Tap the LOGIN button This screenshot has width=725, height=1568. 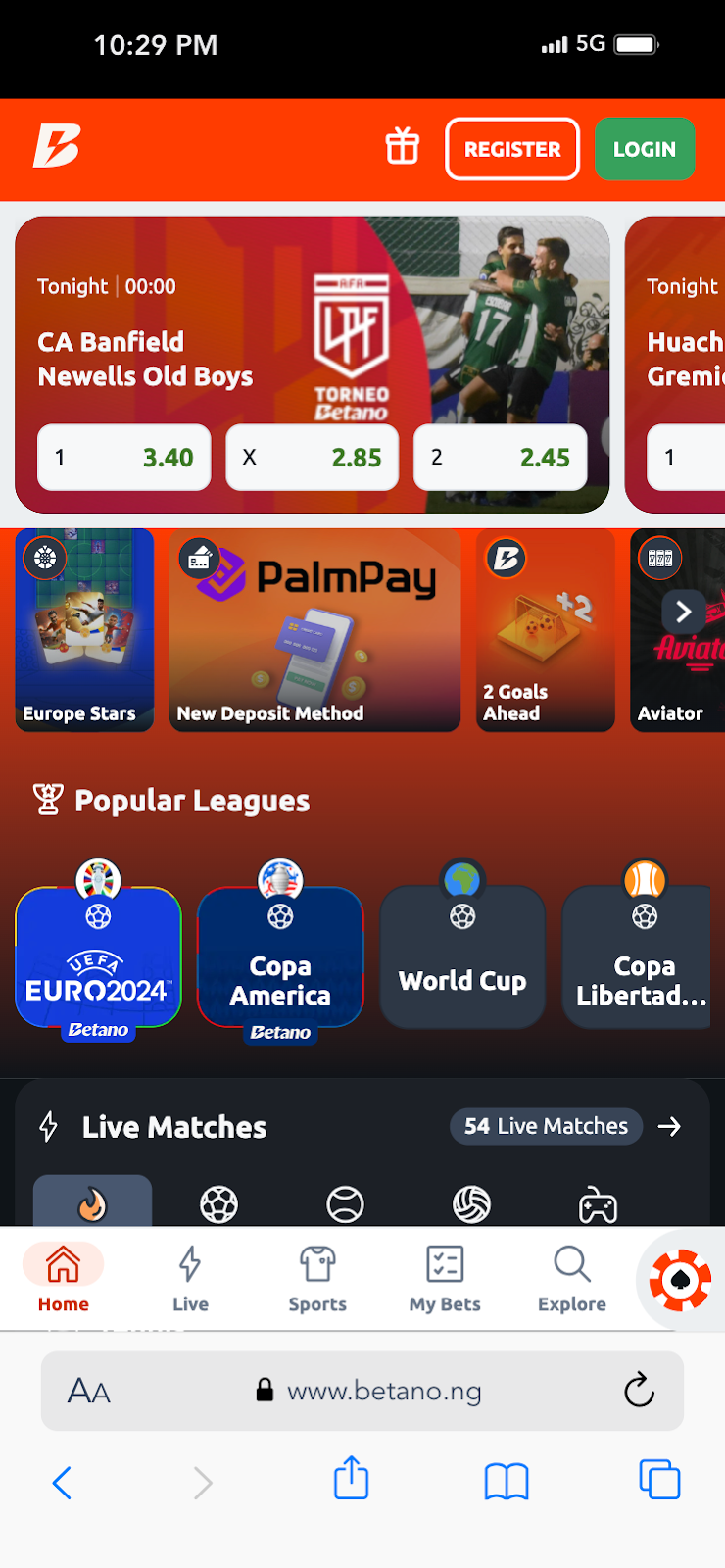pyautogui.click(x=644, y=149)
